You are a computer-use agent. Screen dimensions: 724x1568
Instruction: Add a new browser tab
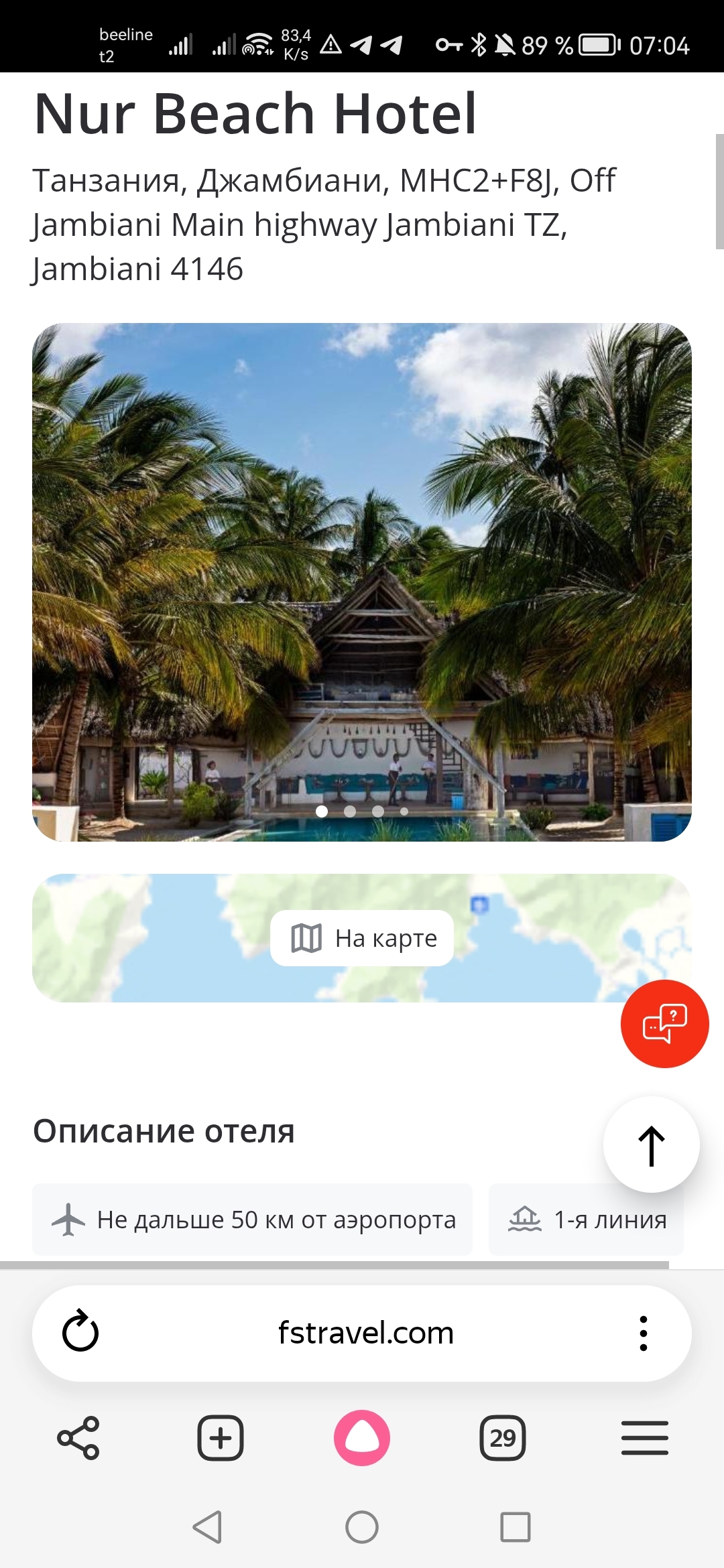coord(221,1438)
